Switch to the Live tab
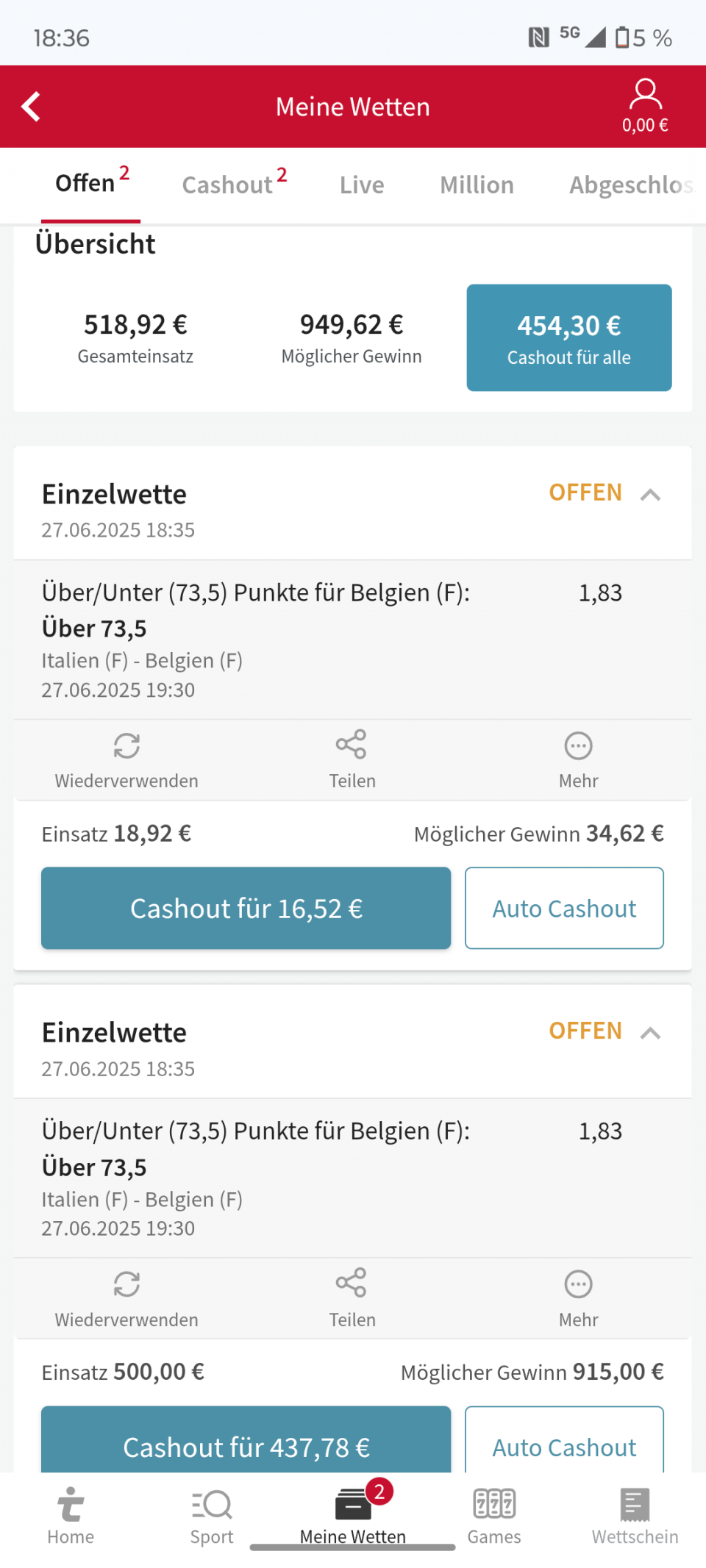Image resolution: width=706 pixels, height=1568 pixels. pyautogui.click(x=362, y=185)
